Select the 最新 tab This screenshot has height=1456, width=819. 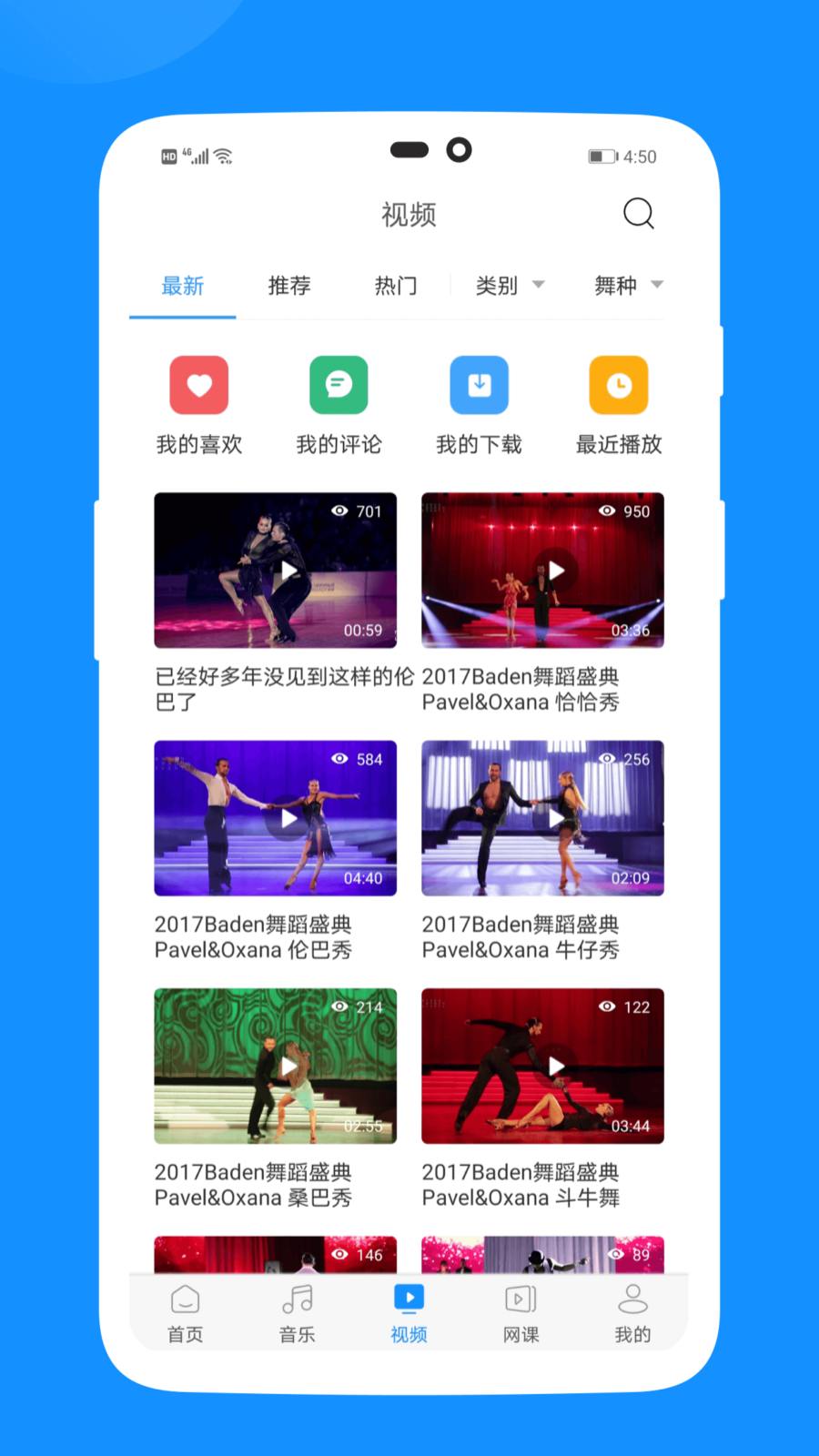coord(182,287)
